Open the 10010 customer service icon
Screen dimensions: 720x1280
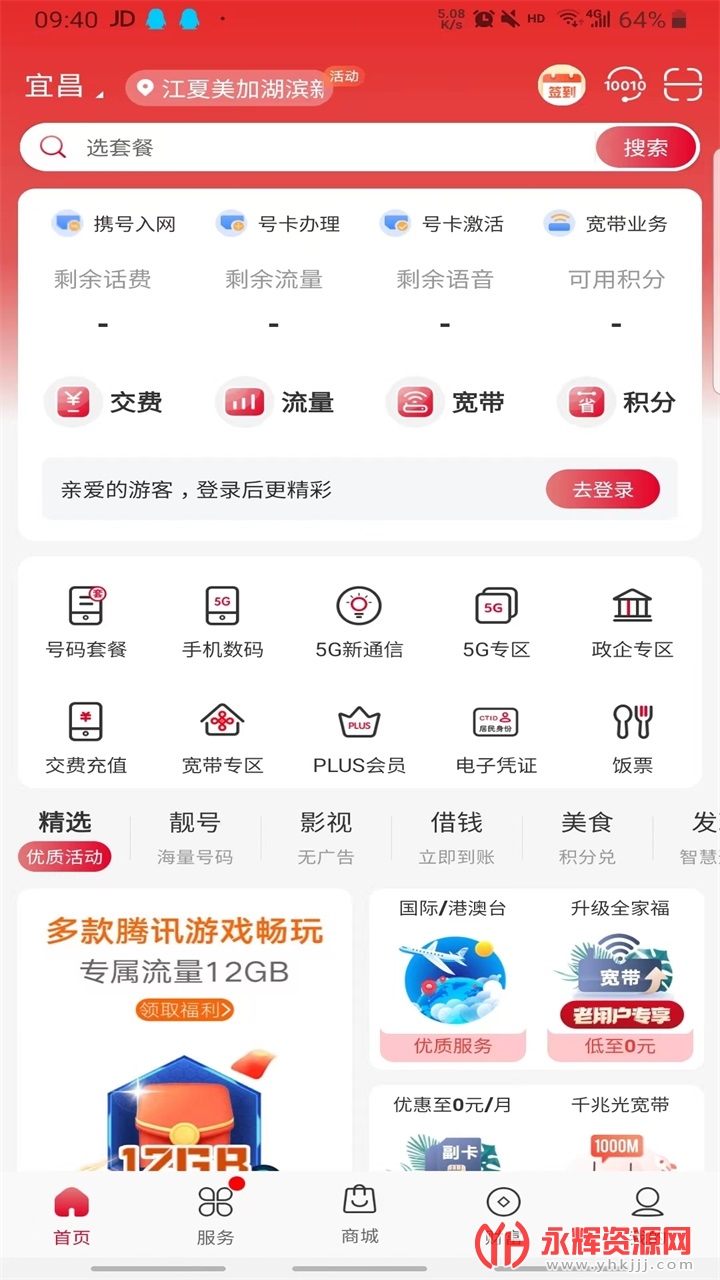[625, 86]
